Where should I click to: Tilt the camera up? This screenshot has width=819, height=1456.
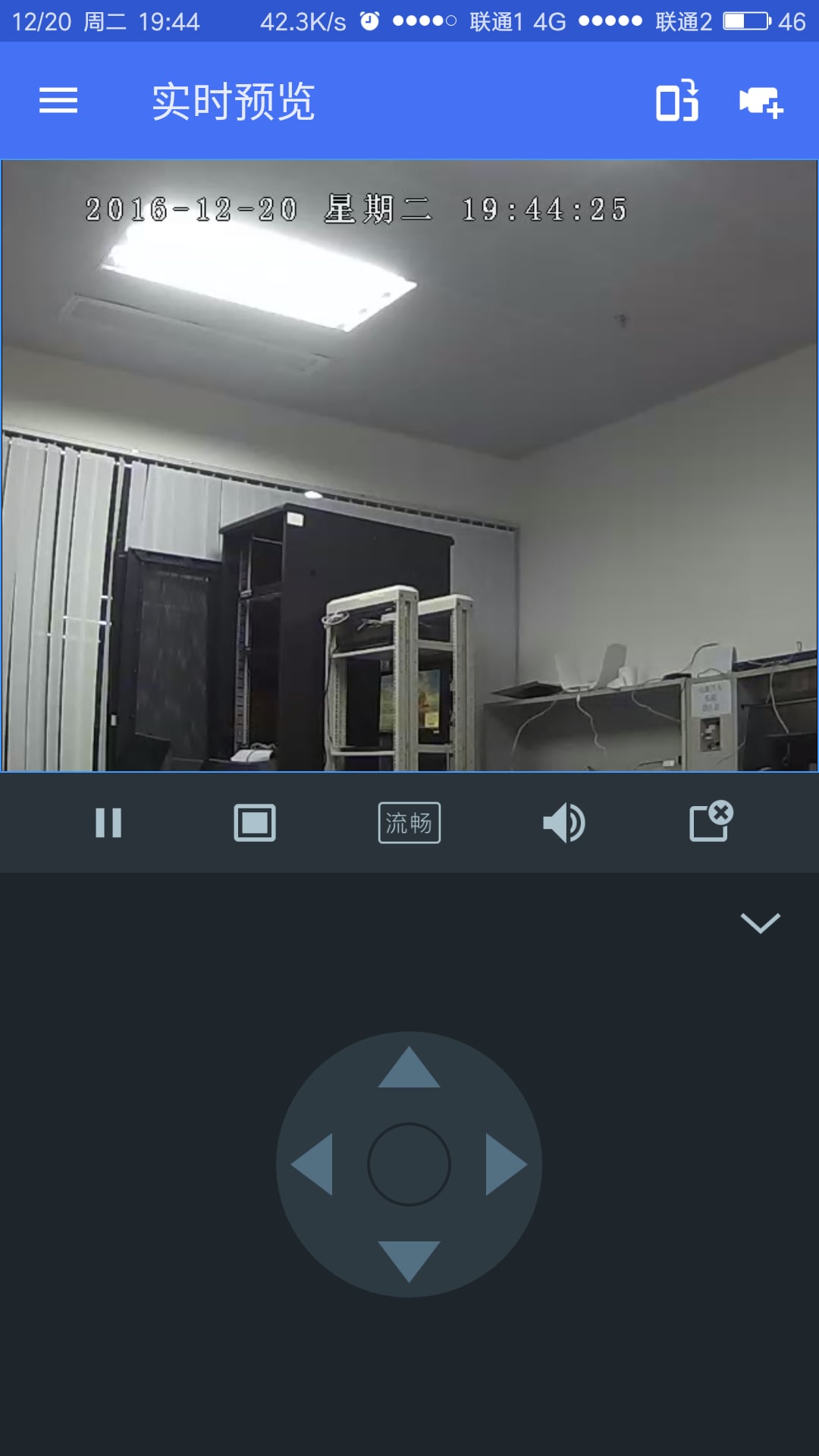coord(409,1069)
